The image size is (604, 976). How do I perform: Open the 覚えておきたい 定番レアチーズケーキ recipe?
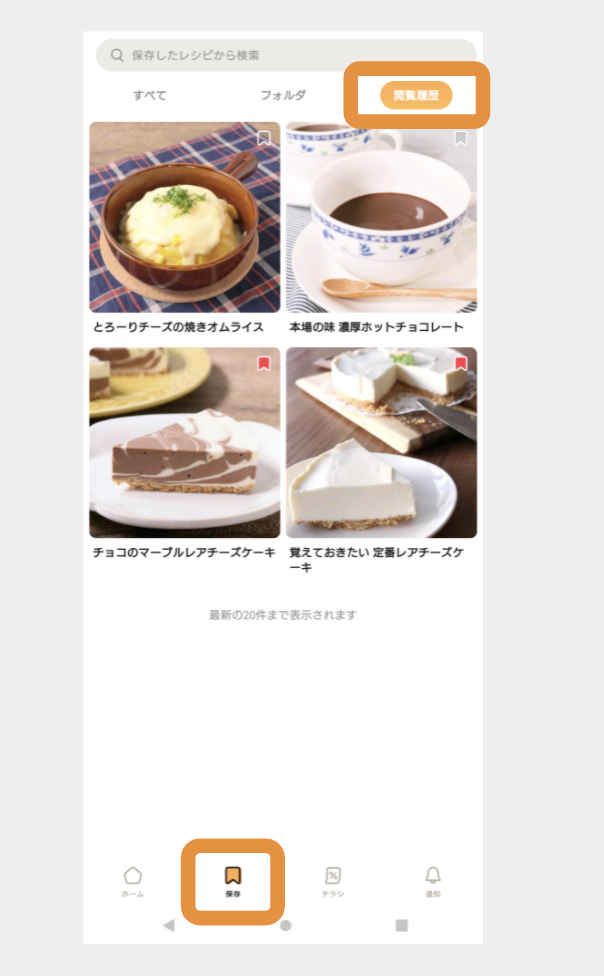[x=381, y=443]
